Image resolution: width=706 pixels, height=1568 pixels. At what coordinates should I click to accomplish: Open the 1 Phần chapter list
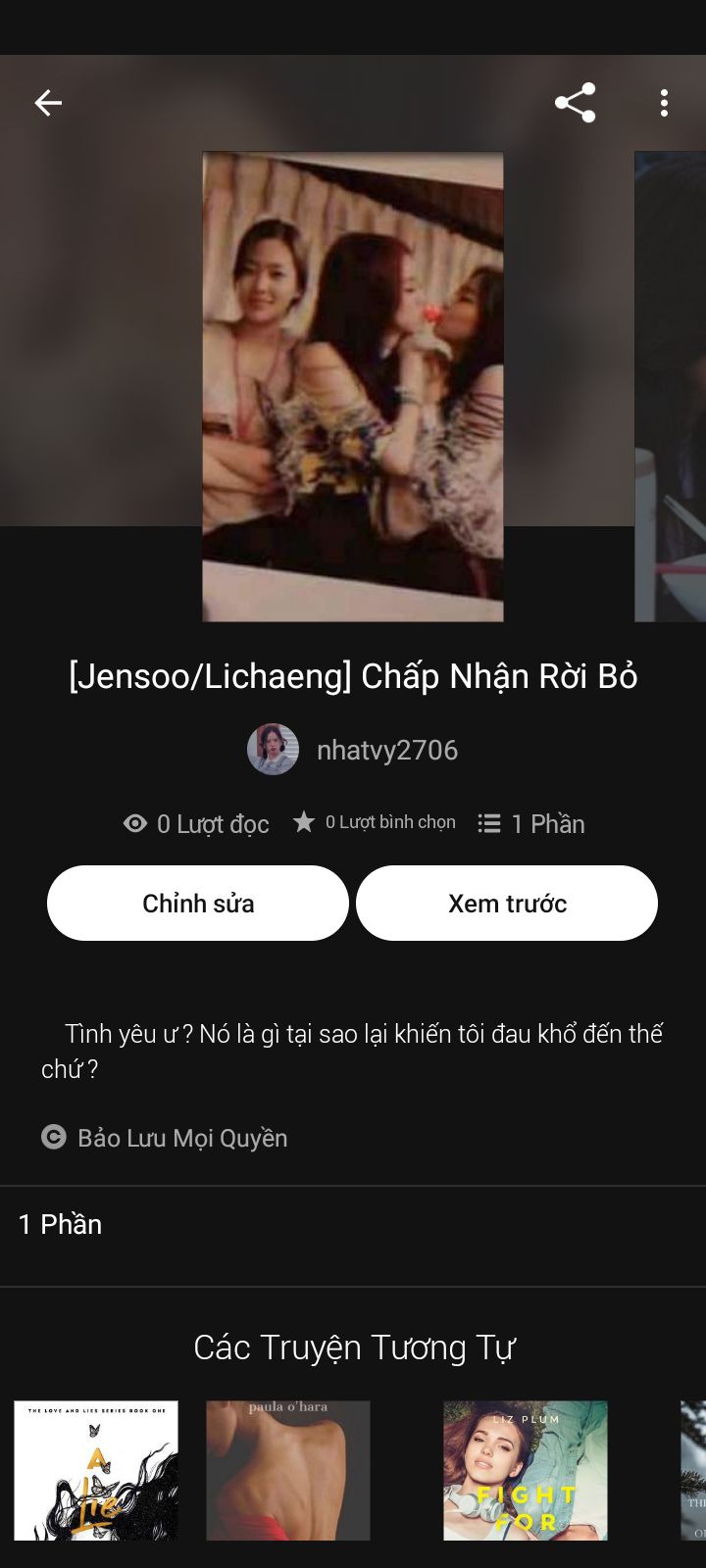click(61, 1225)
